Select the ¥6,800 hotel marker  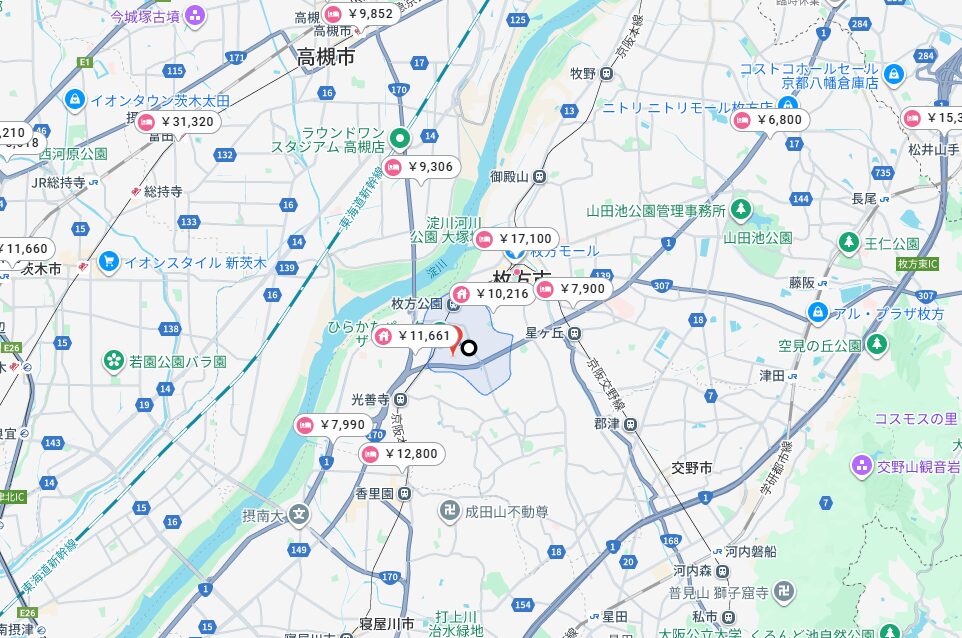click(769, 120)
